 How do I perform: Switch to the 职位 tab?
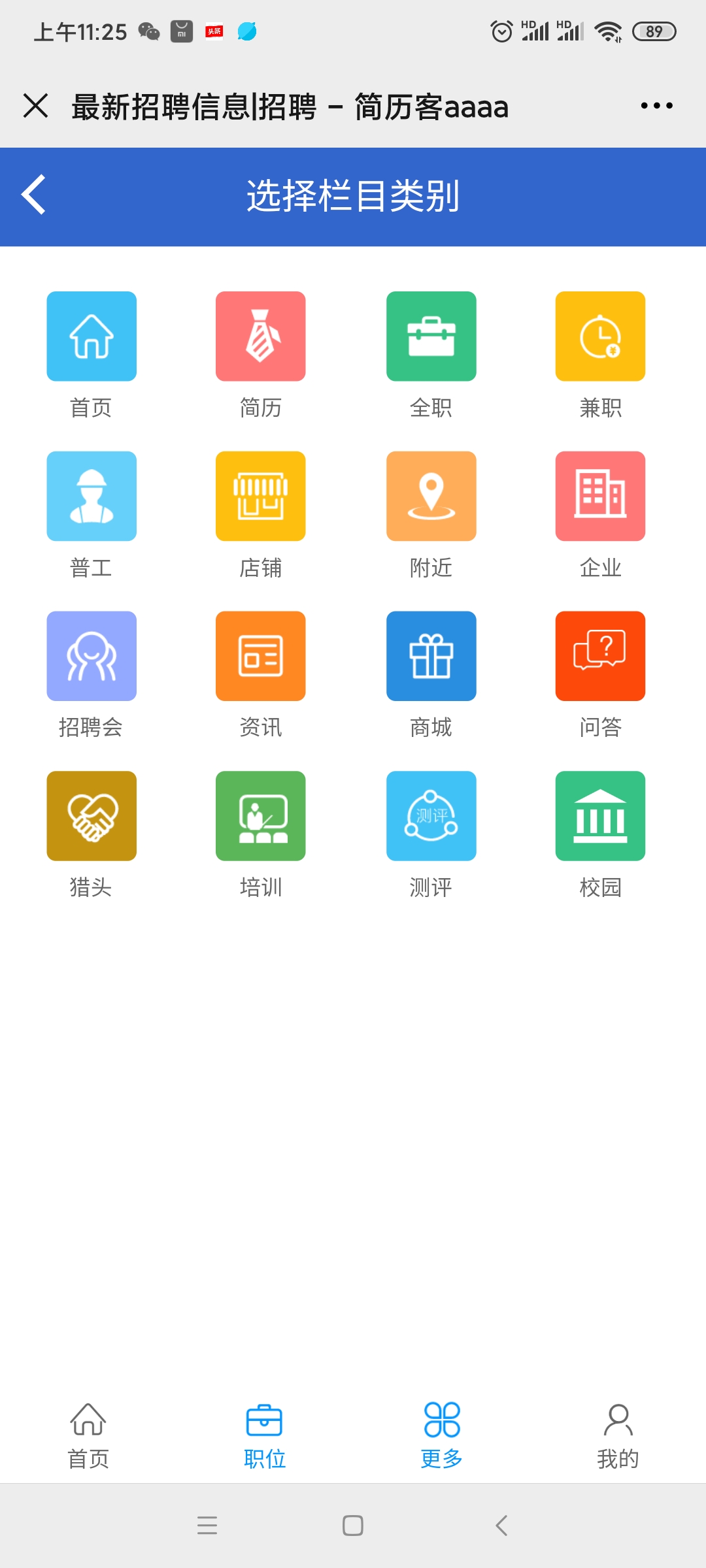tap(265, 1435)
